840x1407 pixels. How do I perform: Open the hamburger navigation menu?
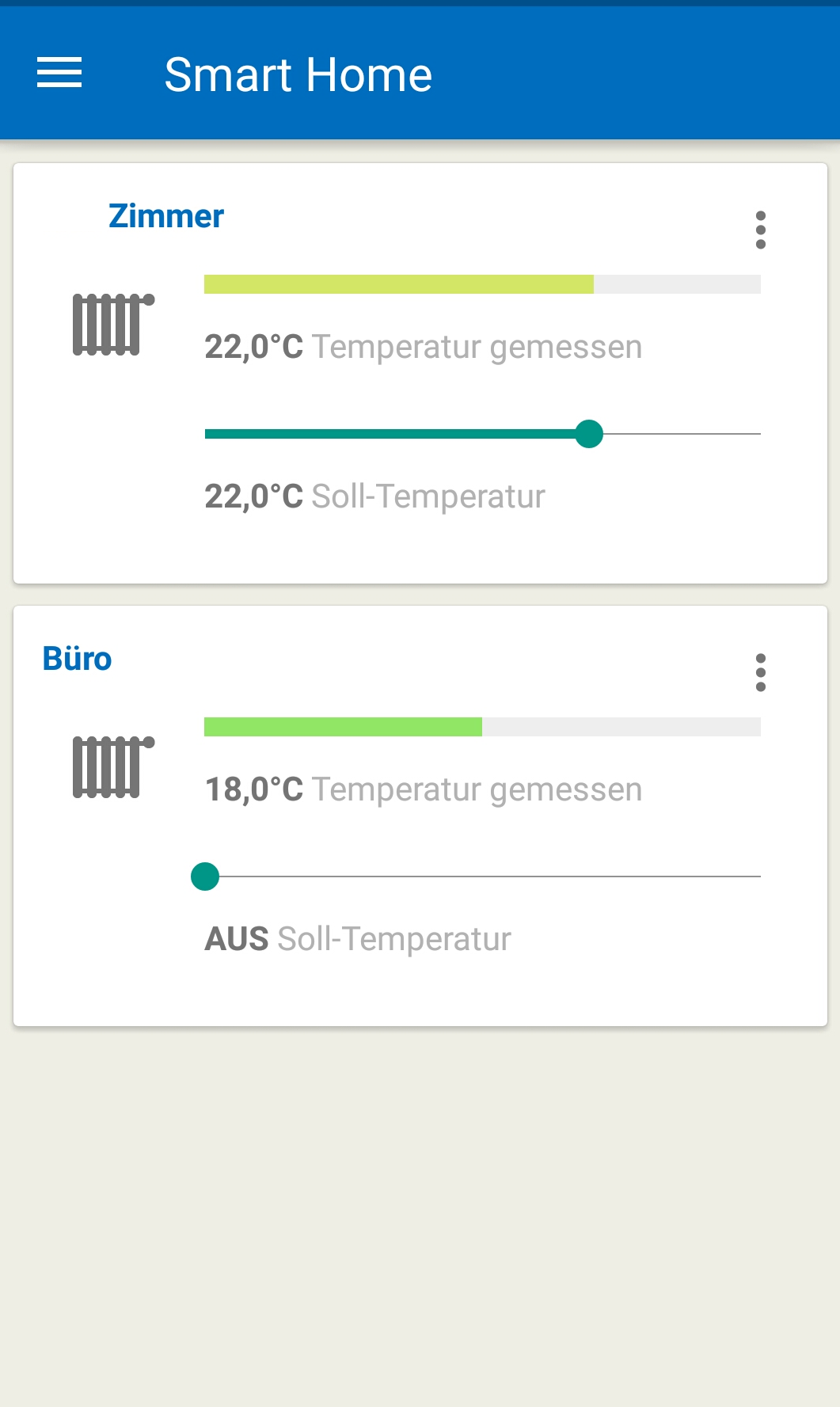(59, 73)
